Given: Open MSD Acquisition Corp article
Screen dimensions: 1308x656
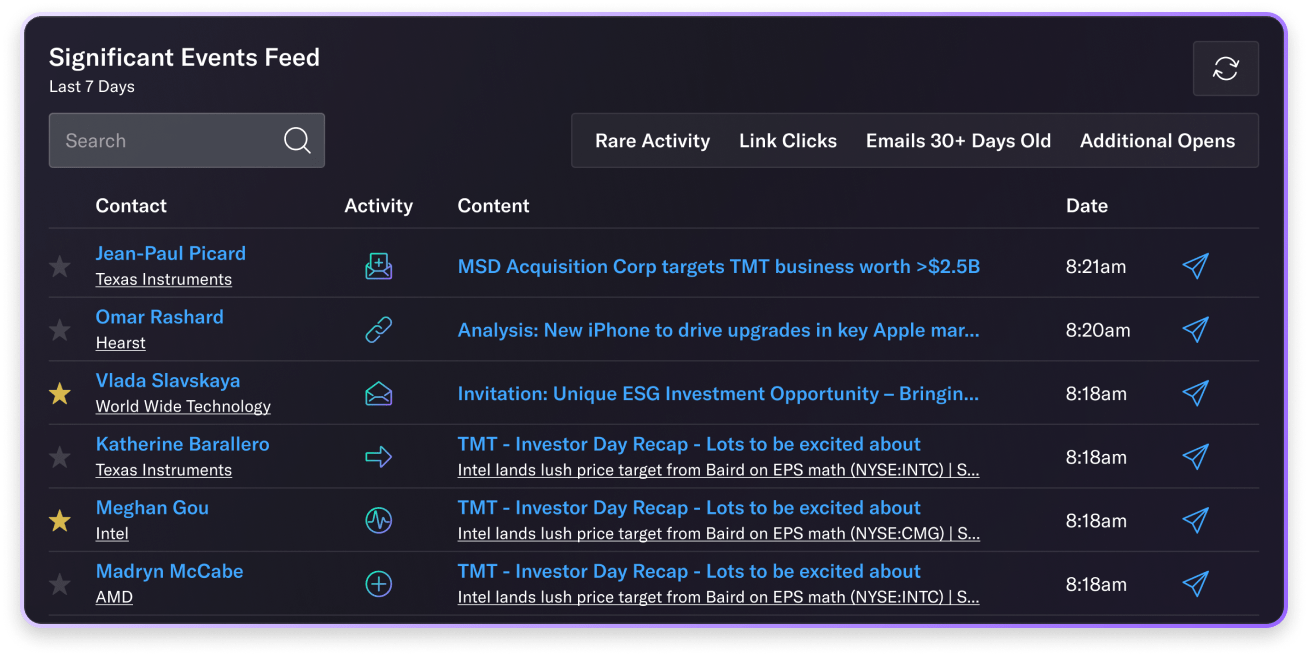Looking at the screenshot, I should (x=718, y=266).
